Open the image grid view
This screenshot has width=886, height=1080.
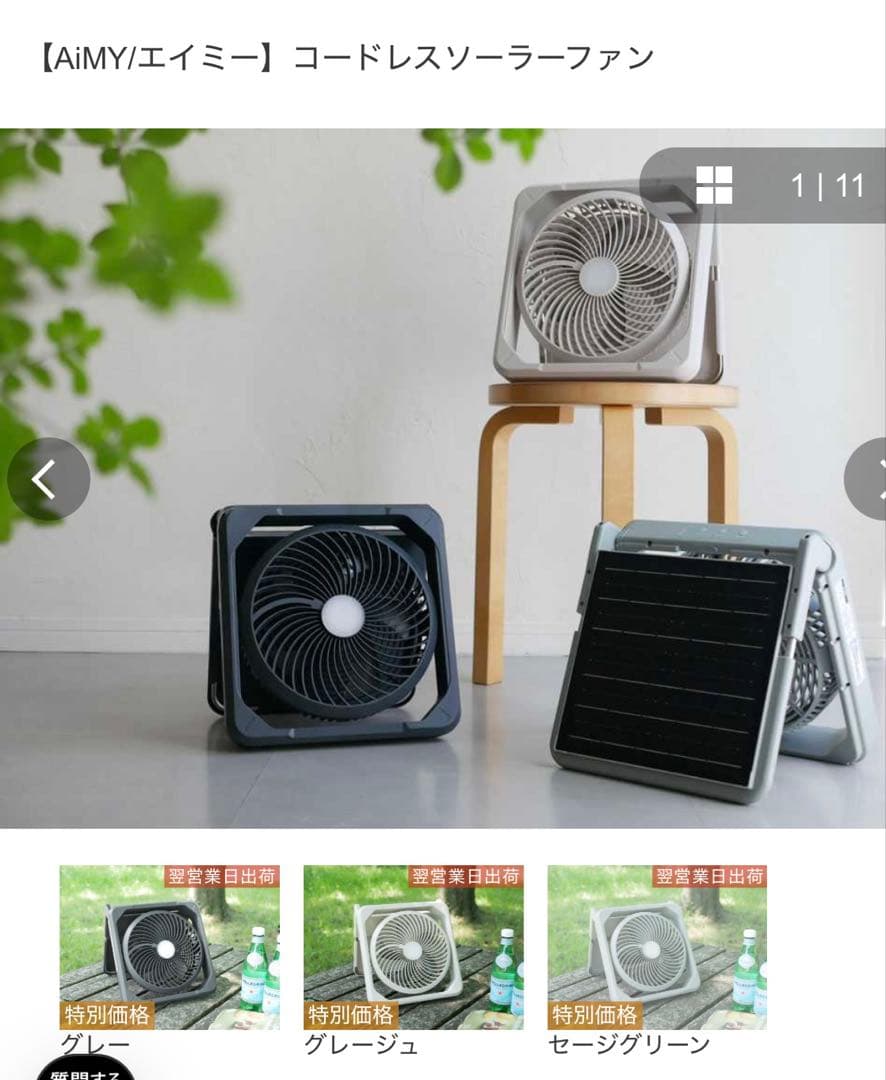pos(714,185)
